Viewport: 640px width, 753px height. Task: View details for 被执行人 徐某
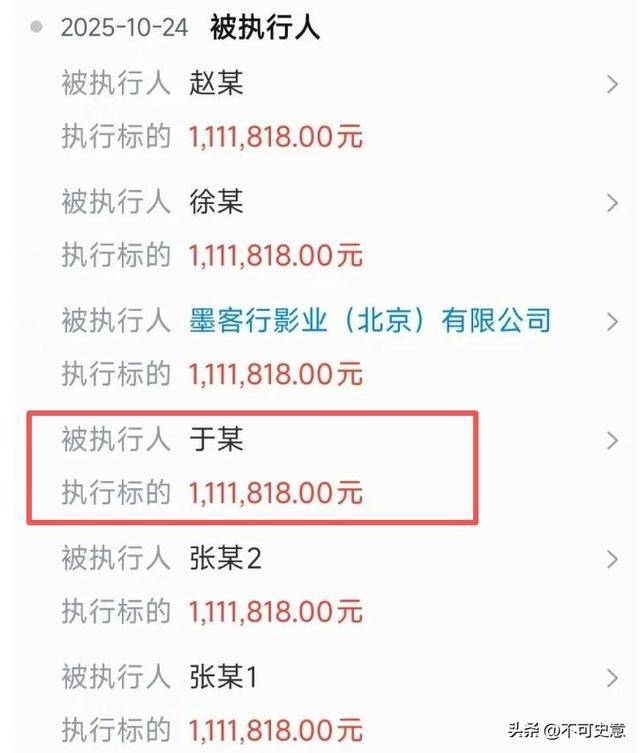point(216,203)
